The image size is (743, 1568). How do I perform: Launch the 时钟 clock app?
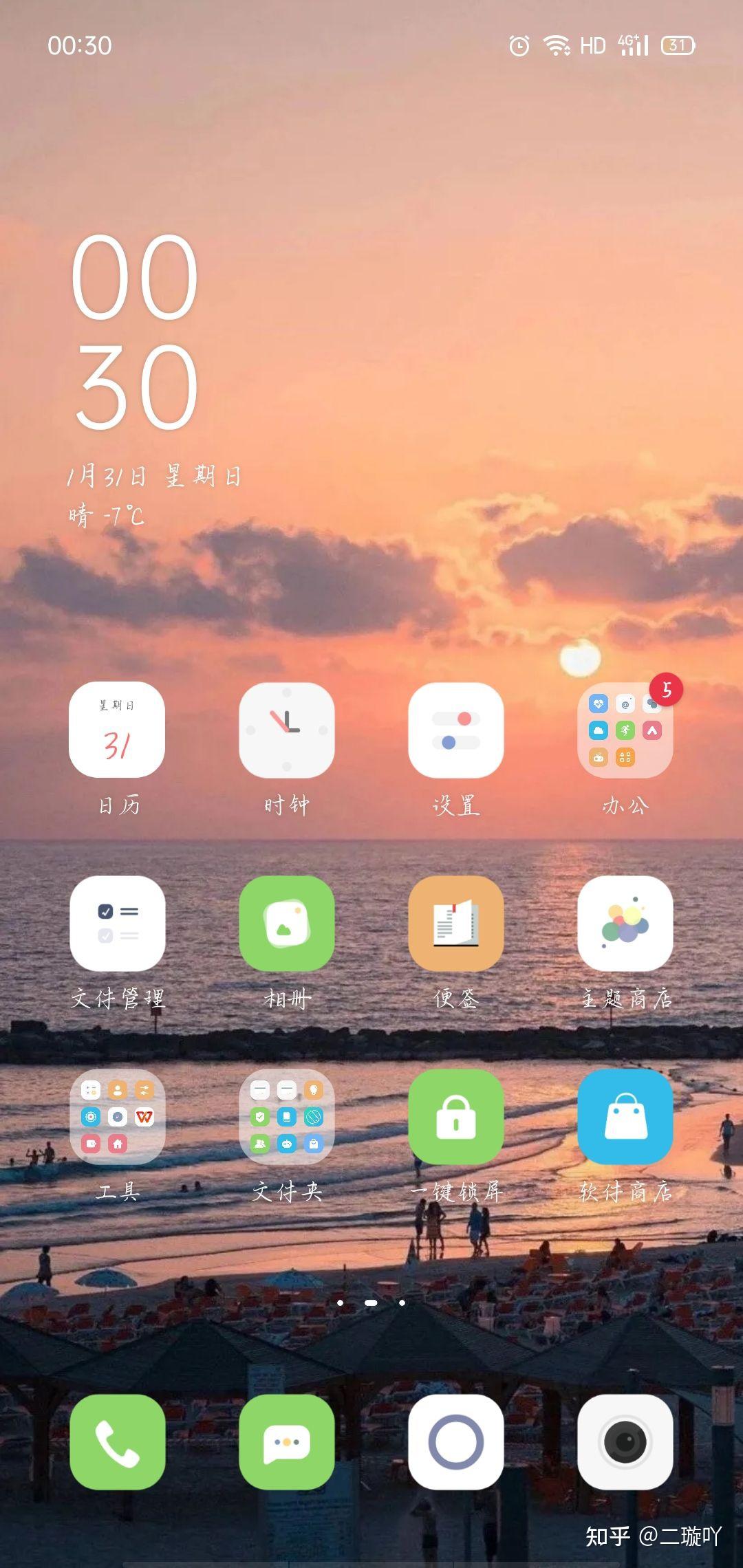[286, 730]
